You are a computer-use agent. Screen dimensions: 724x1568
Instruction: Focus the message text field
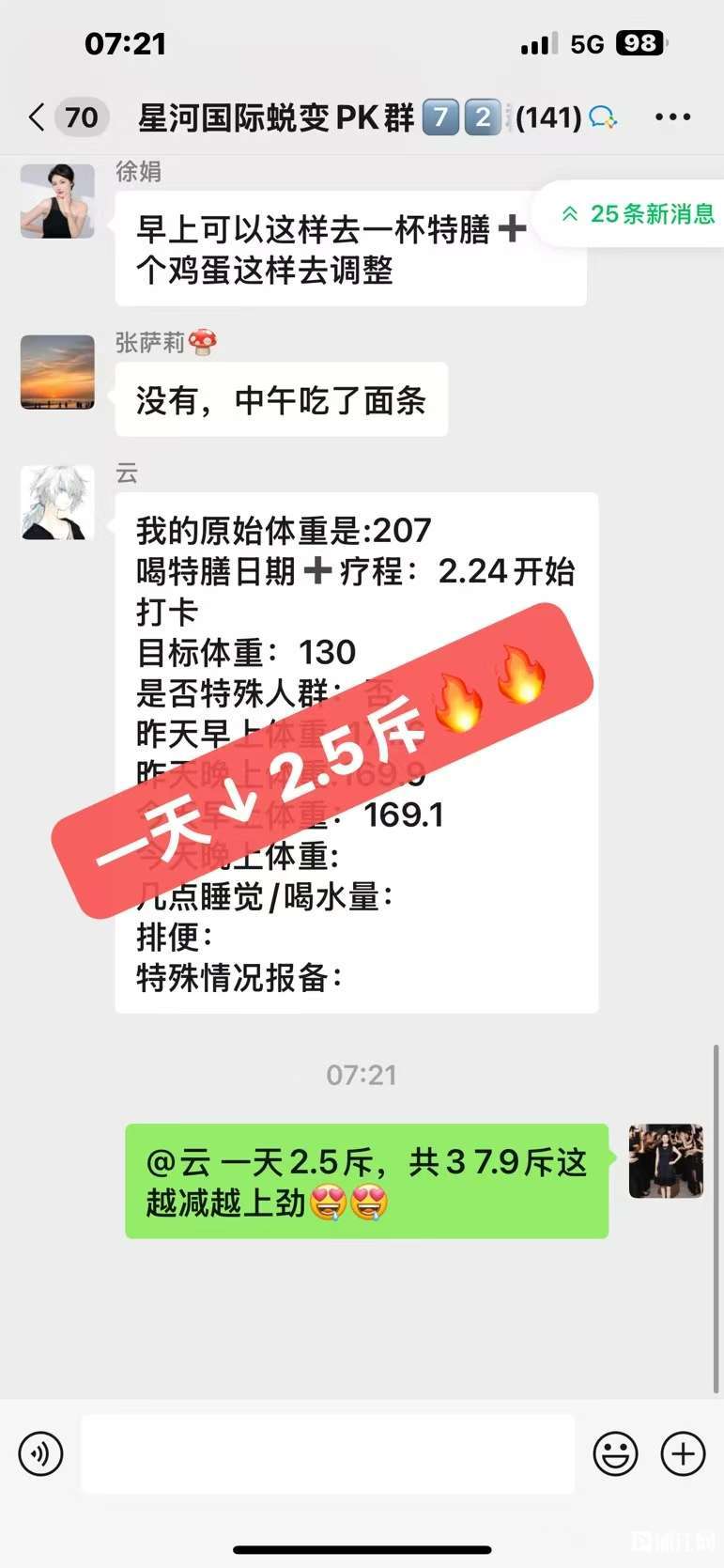[x=327, y=1454]
